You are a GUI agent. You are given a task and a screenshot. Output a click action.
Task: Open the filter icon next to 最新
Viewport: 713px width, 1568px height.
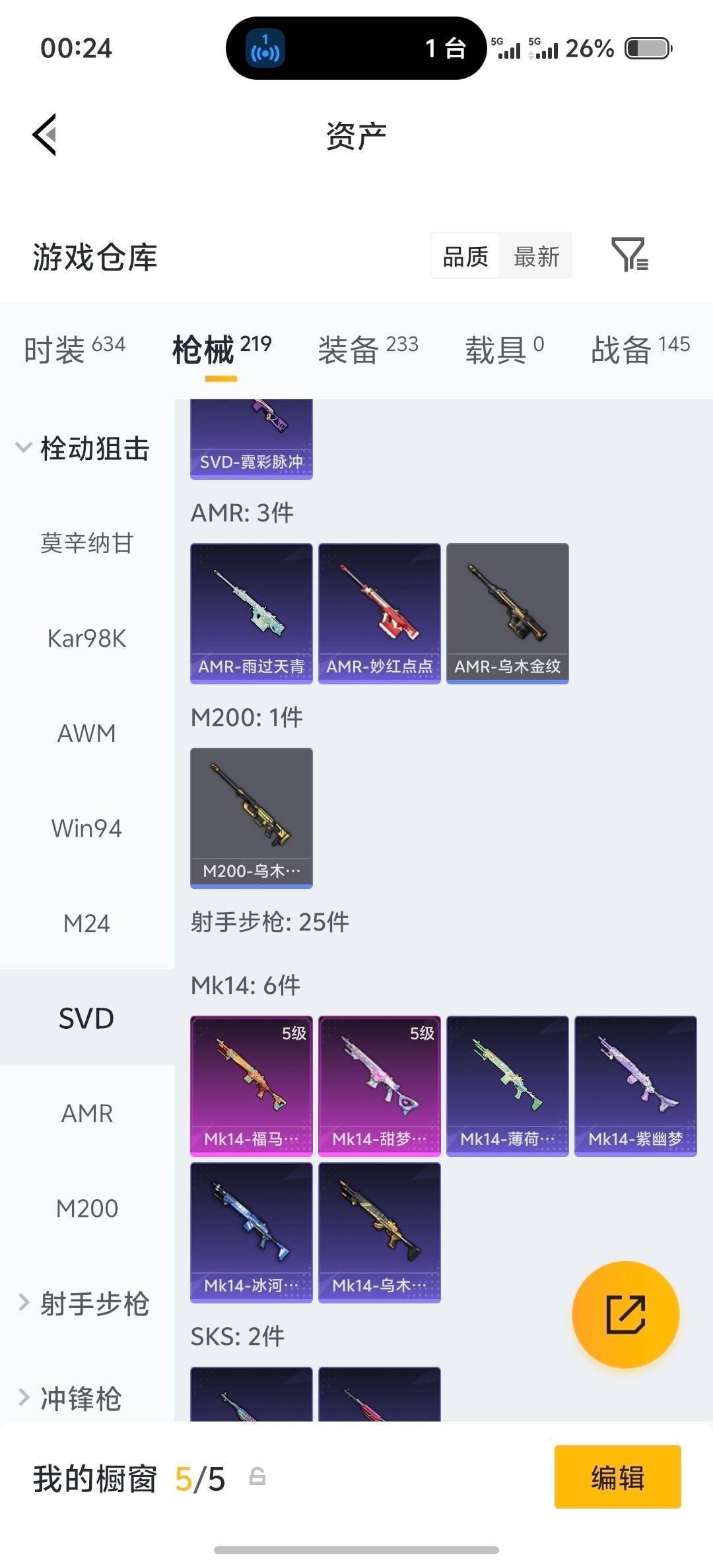click(629, 255)
